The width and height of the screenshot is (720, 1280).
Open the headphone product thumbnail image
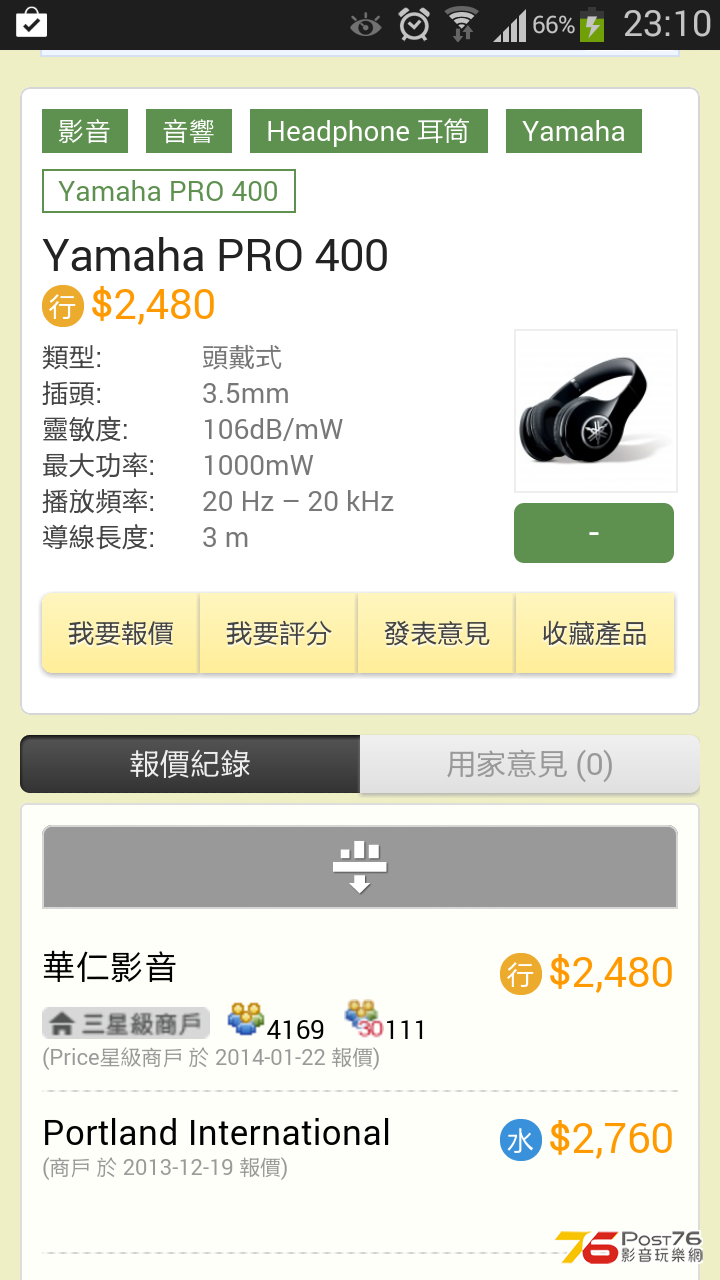pos(595,410)
